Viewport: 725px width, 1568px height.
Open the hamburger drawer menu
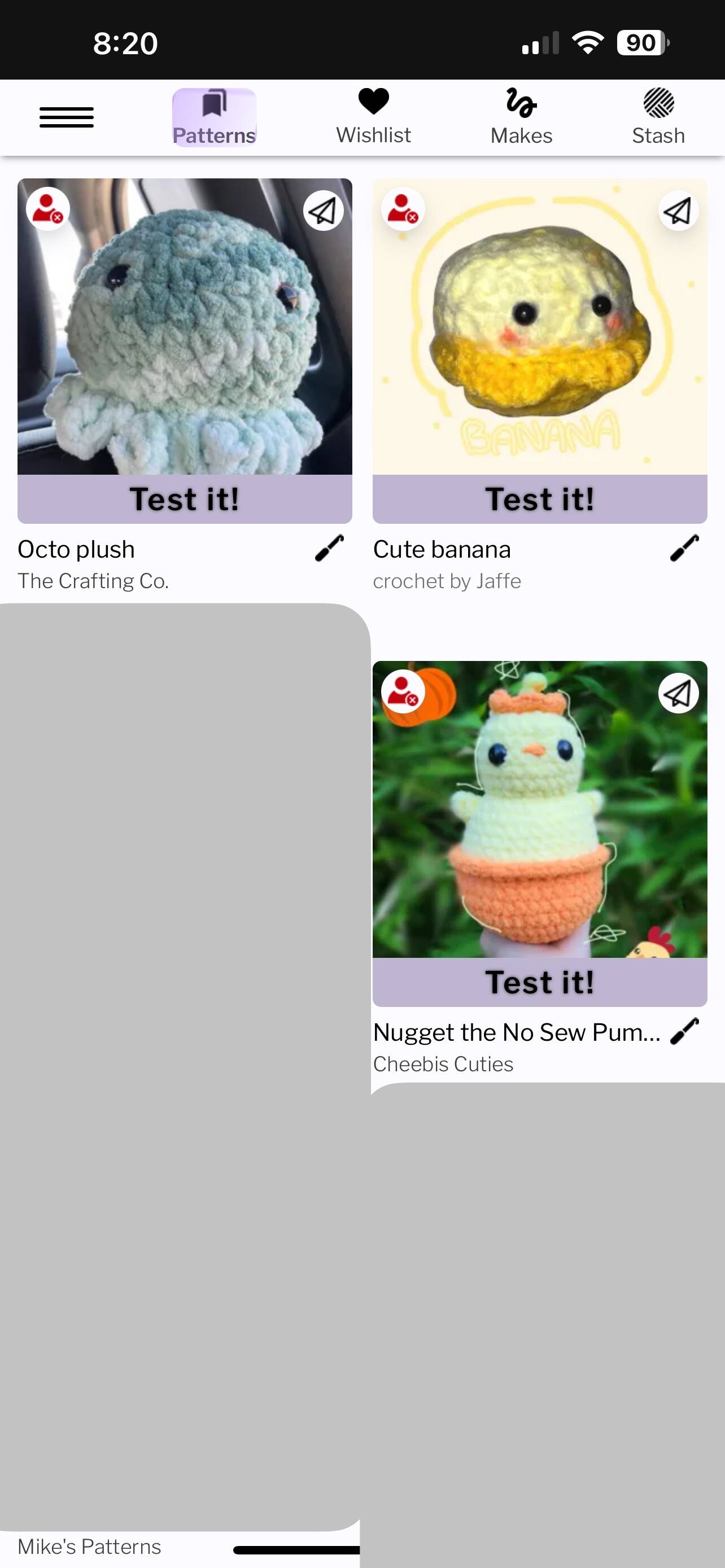[x=67, y=117]
